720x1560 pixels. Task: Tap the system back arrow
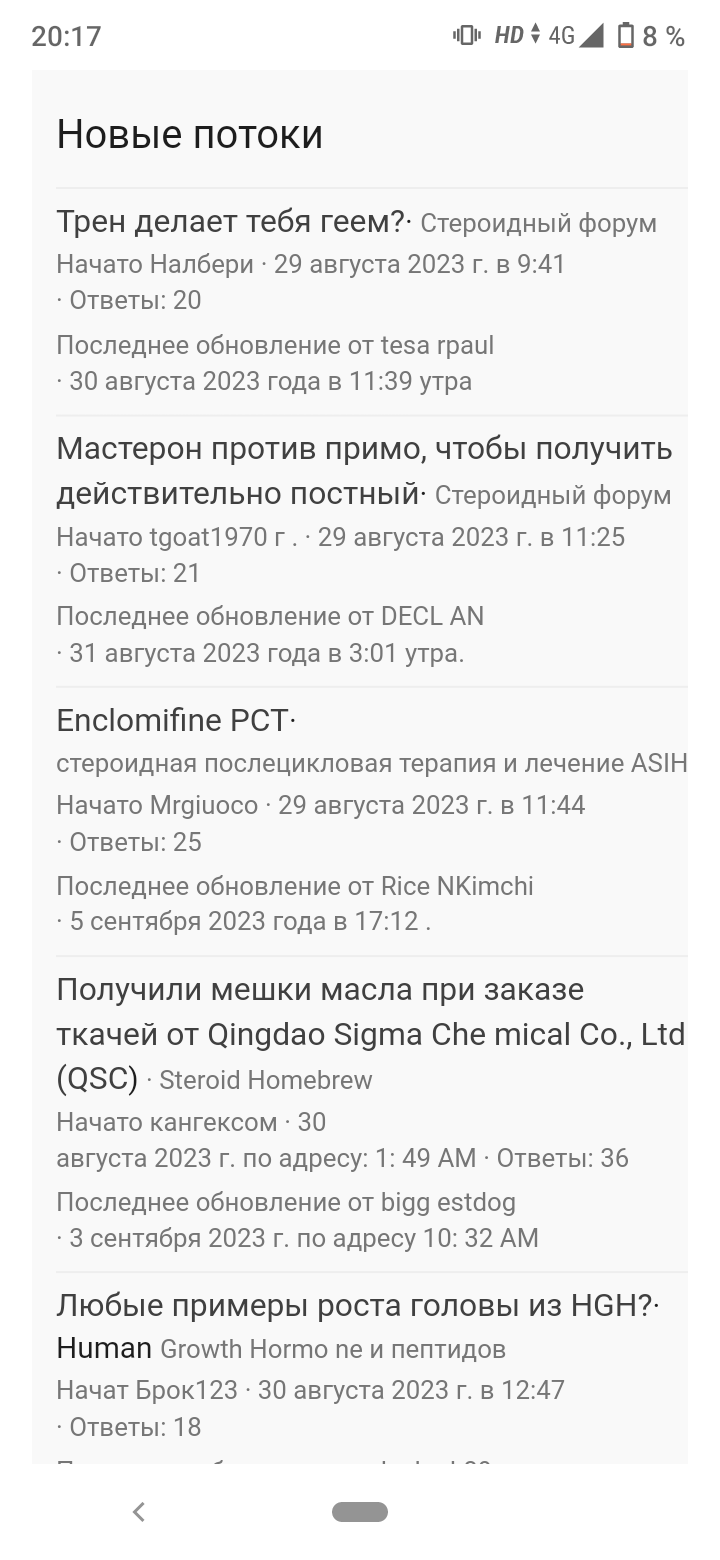pos(139,1512)
